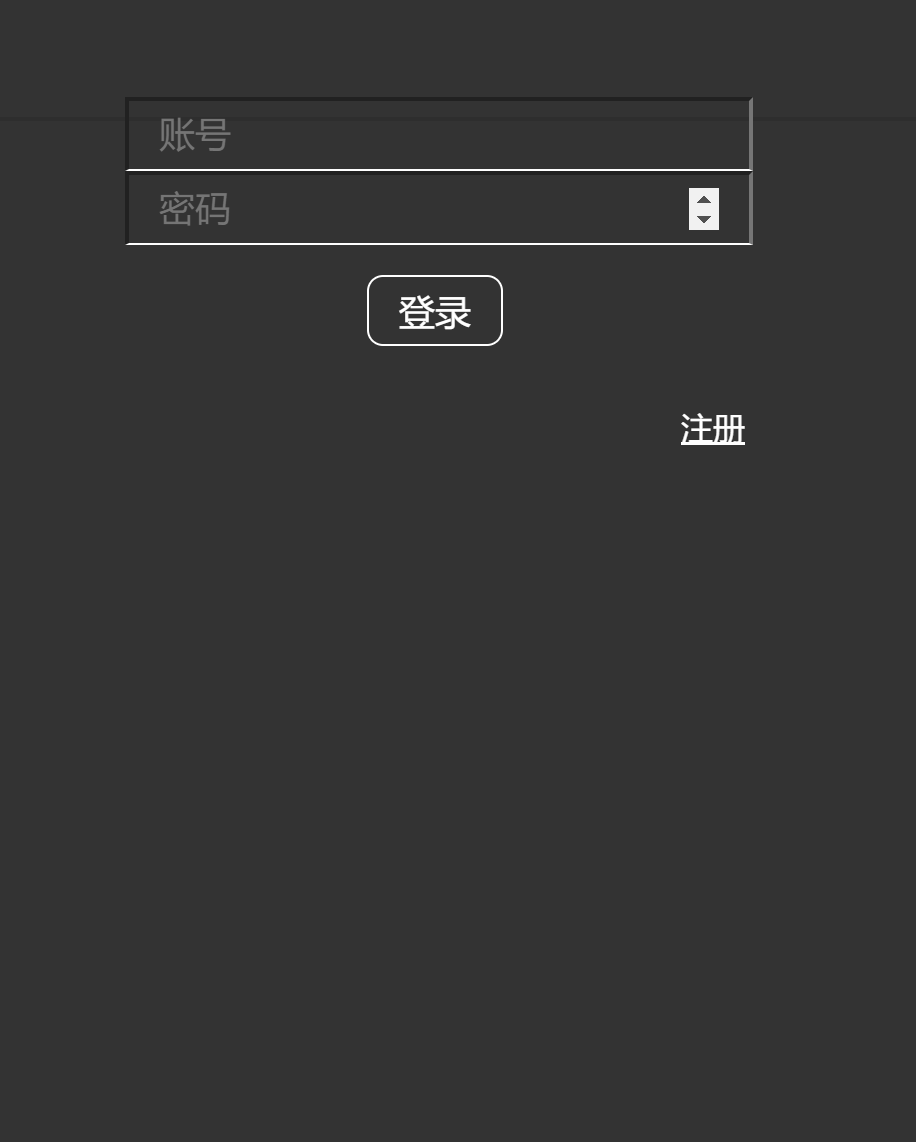Tap the down arrow in password stepper
Image resolution: width=916 pixels, height=1142 pixels.
click(x=704, y=220)
